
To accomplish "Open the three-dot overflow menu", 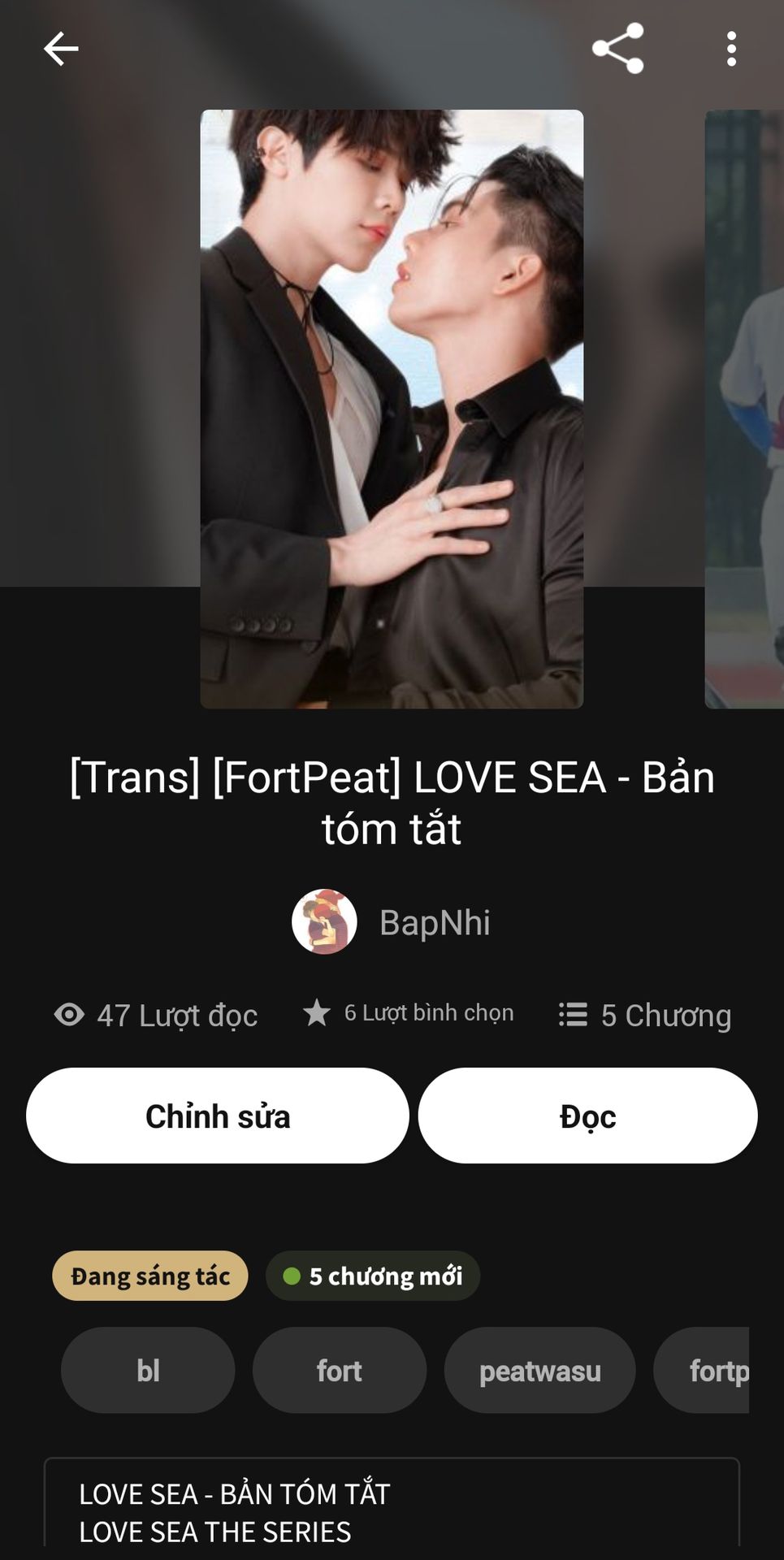I will point(731,49).
